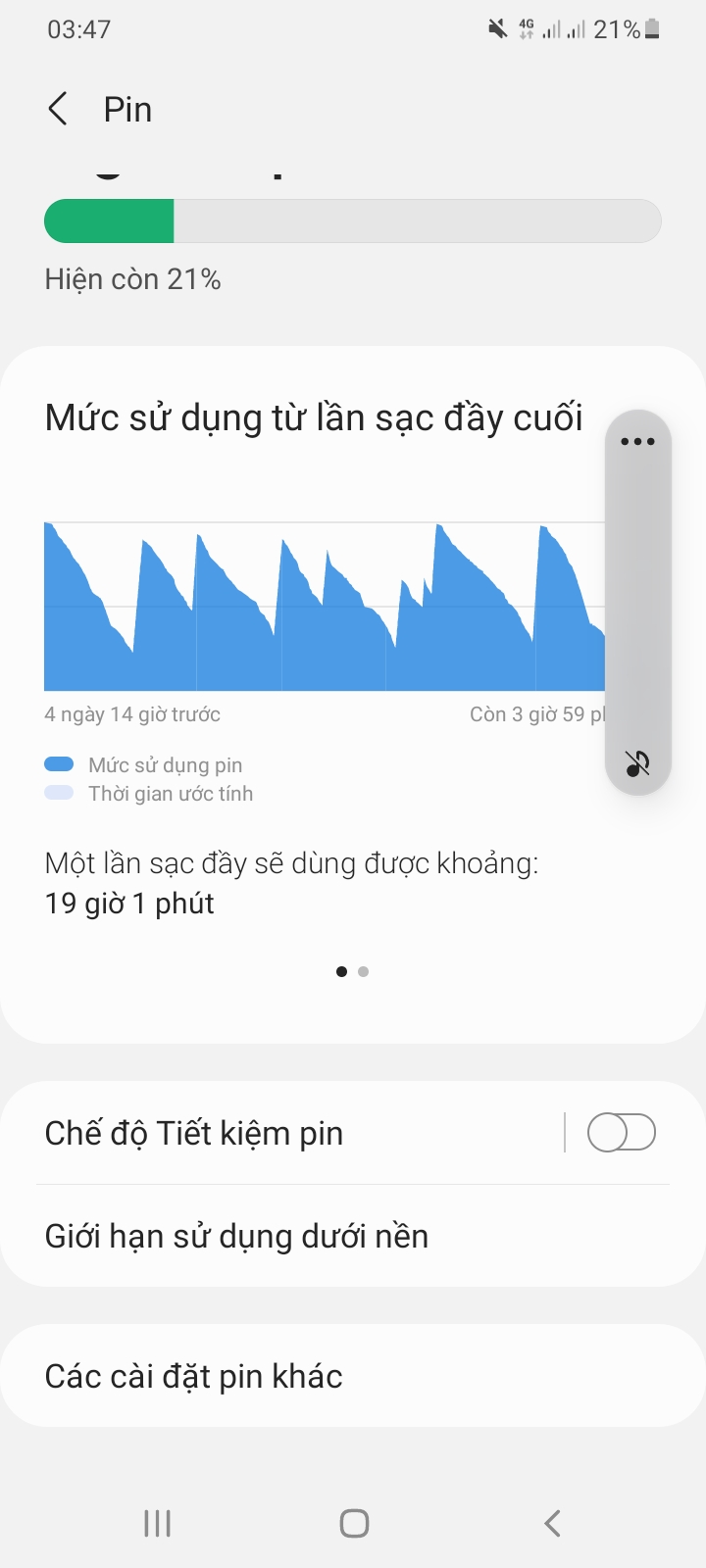Open recent apps from navigation bar
Screen dimensions: 706x1568
pyautogui.click(x=157, y=1523)
